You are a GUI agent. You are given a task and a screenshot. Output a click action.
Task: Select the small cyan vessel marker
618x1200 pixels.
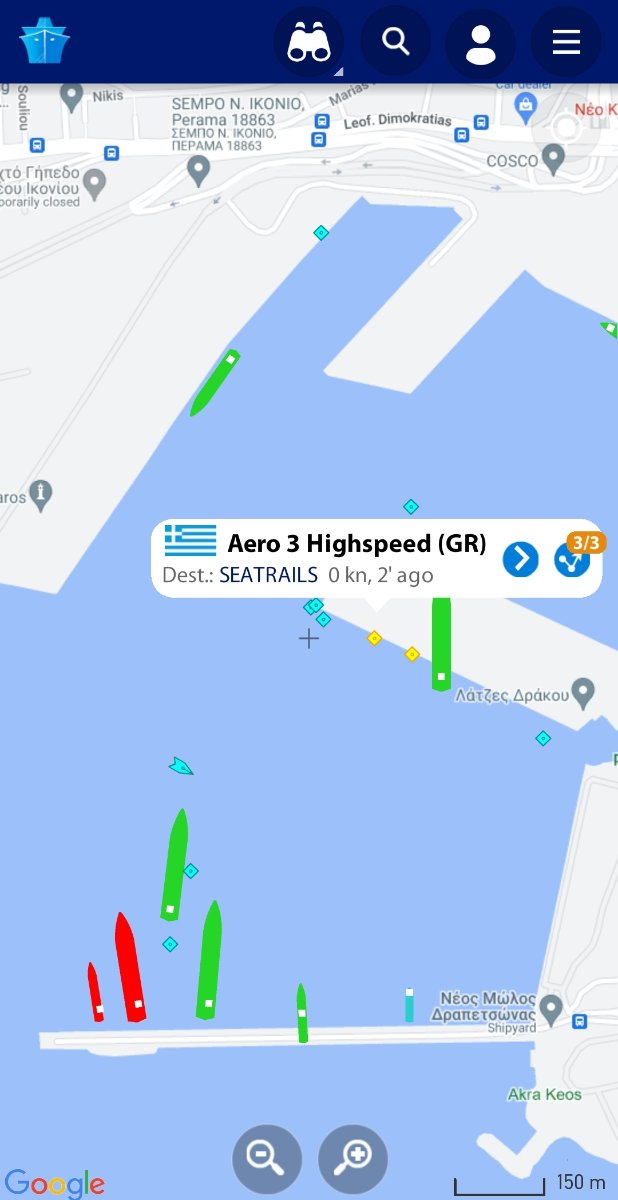pyautogui.click(x=181, y=767)
